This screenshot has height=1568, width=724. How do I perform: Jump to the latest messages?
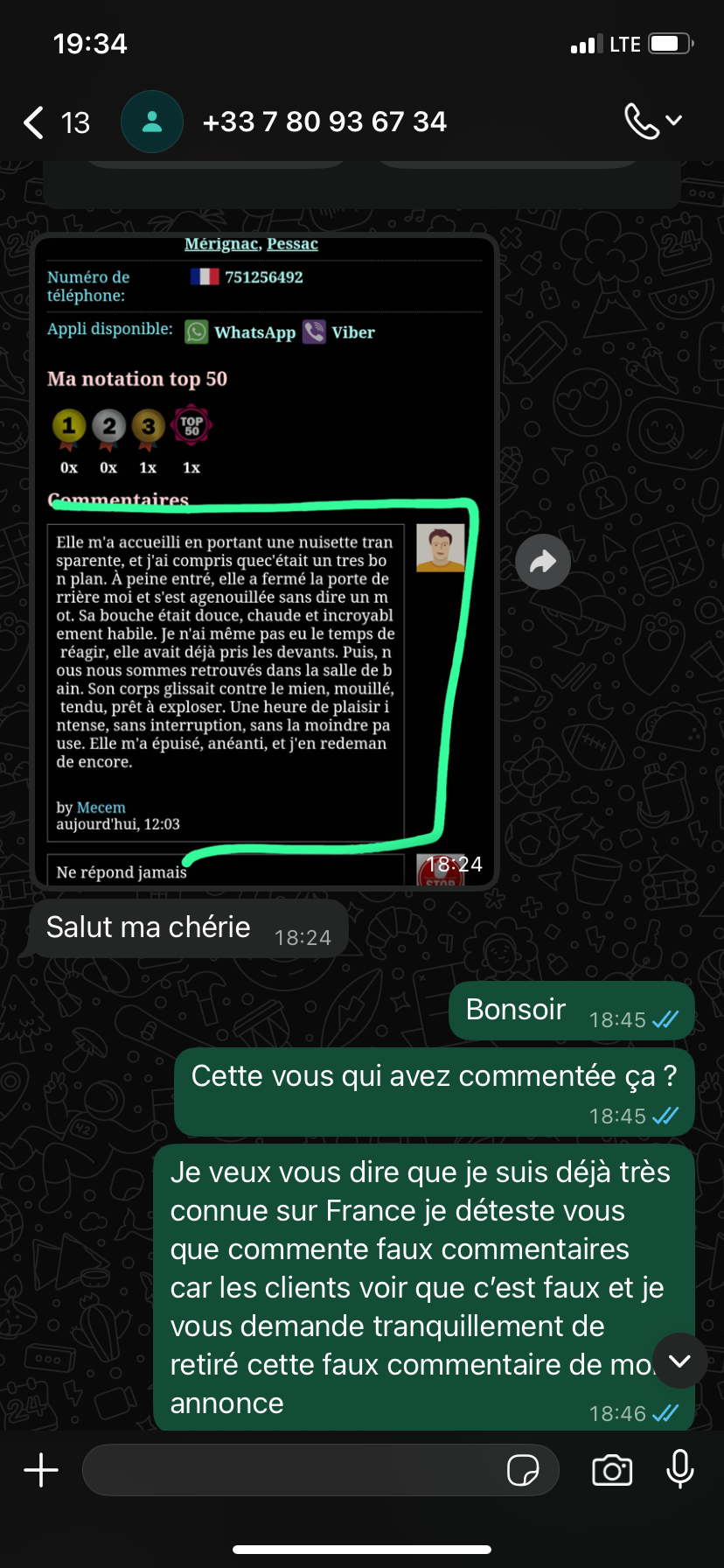click(679, 1361)
